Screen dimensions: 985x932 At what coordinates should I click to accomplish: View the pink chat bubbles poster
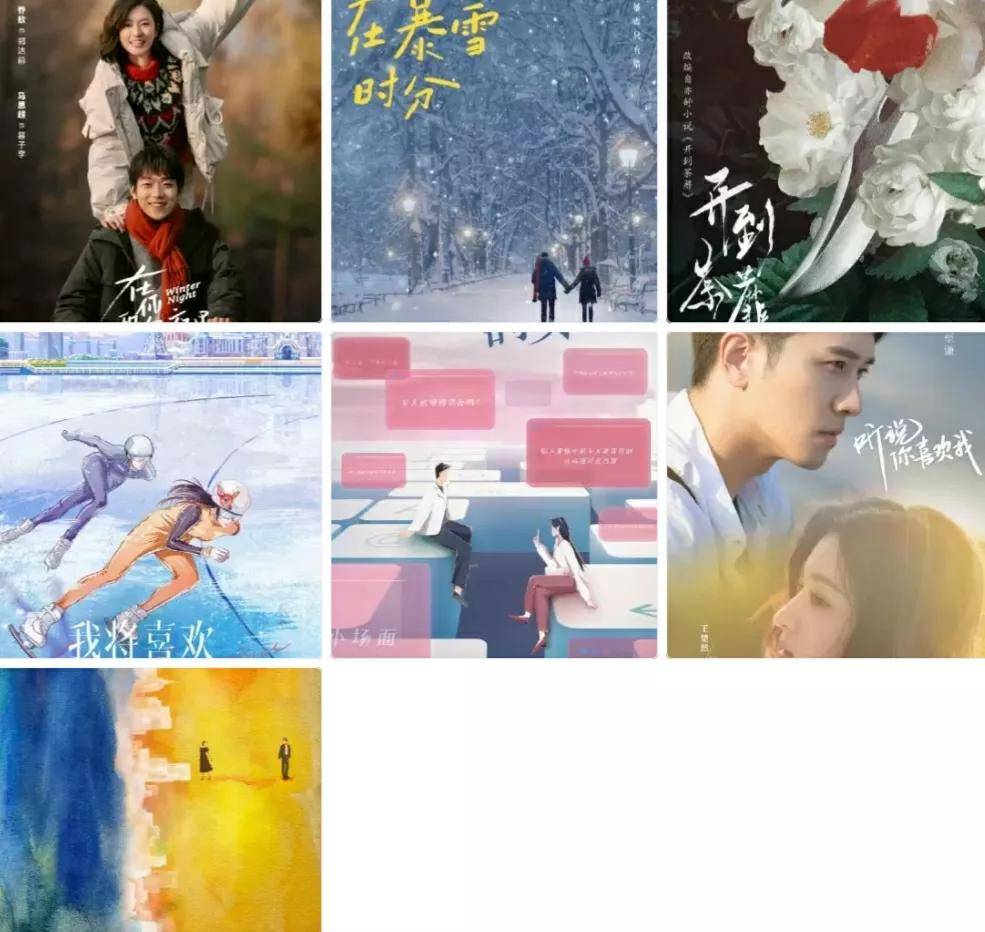click(494, 495)
